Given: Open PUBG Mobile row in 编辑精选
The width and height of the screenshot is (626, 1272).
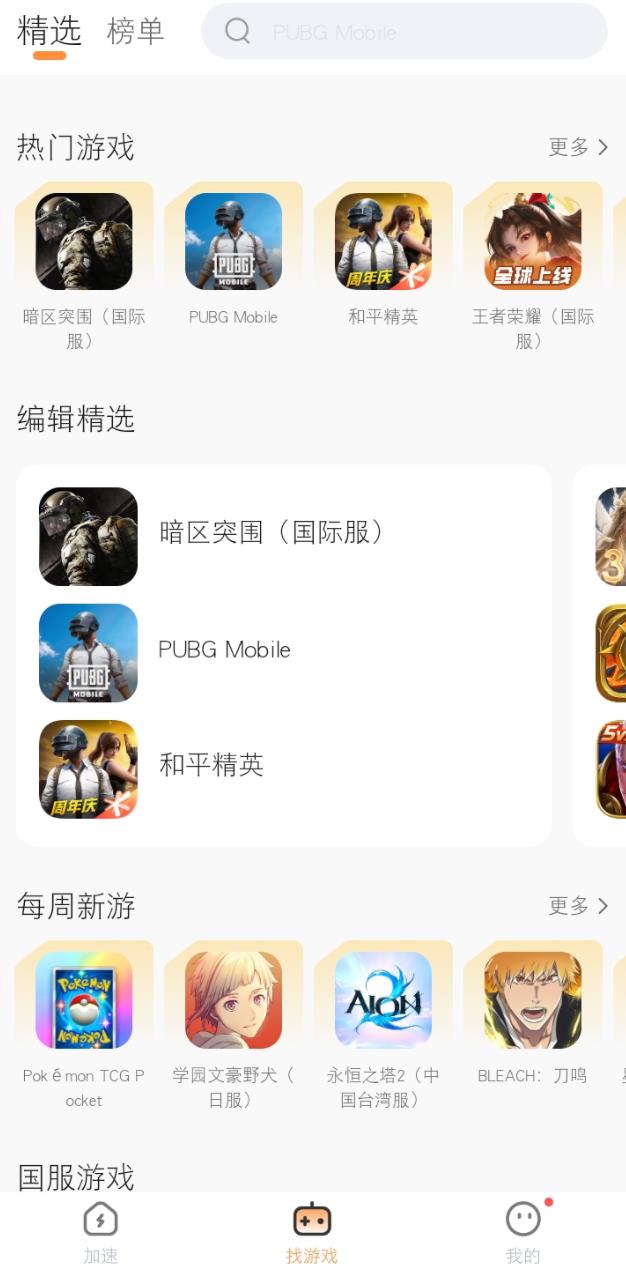Looking at the screenshot, I should pyautogui.click(x=225, y=652).
